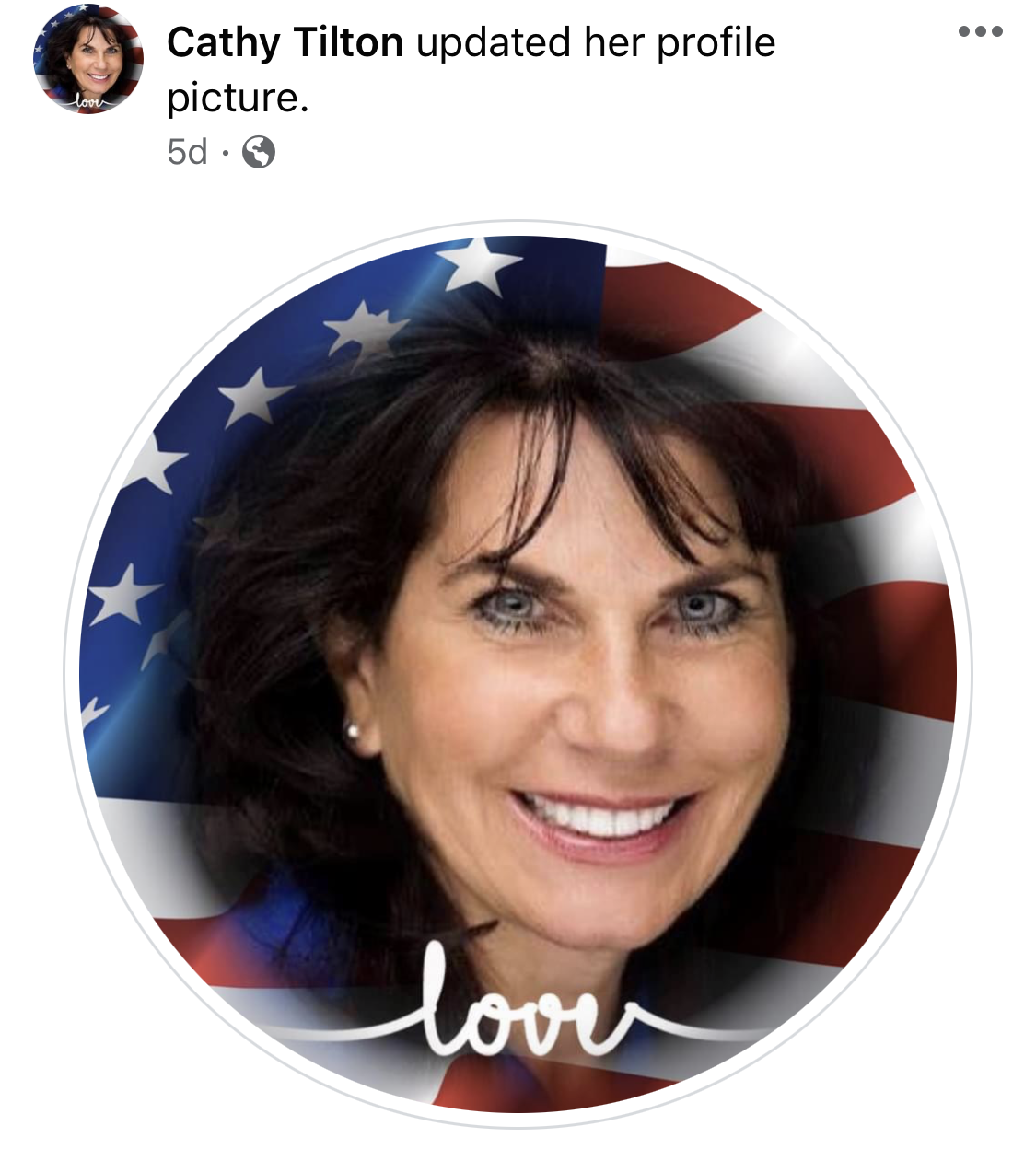Image resolution: width=1036 pixels, height=1149 pixels.
Task: Open Cathy Tilton's profile from her name
Action: click(x=285, y=42)
